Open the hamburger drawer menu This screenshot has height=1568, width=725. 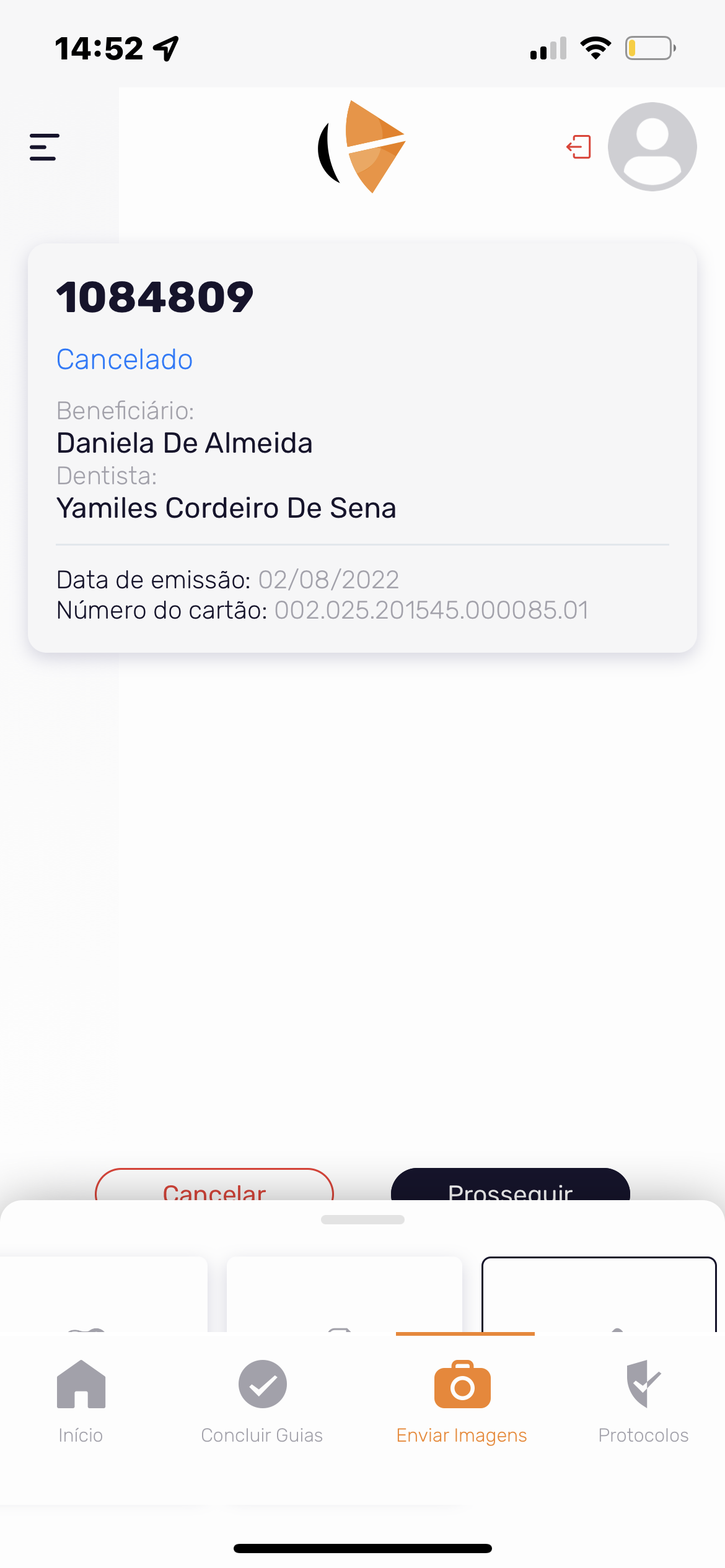44,147
